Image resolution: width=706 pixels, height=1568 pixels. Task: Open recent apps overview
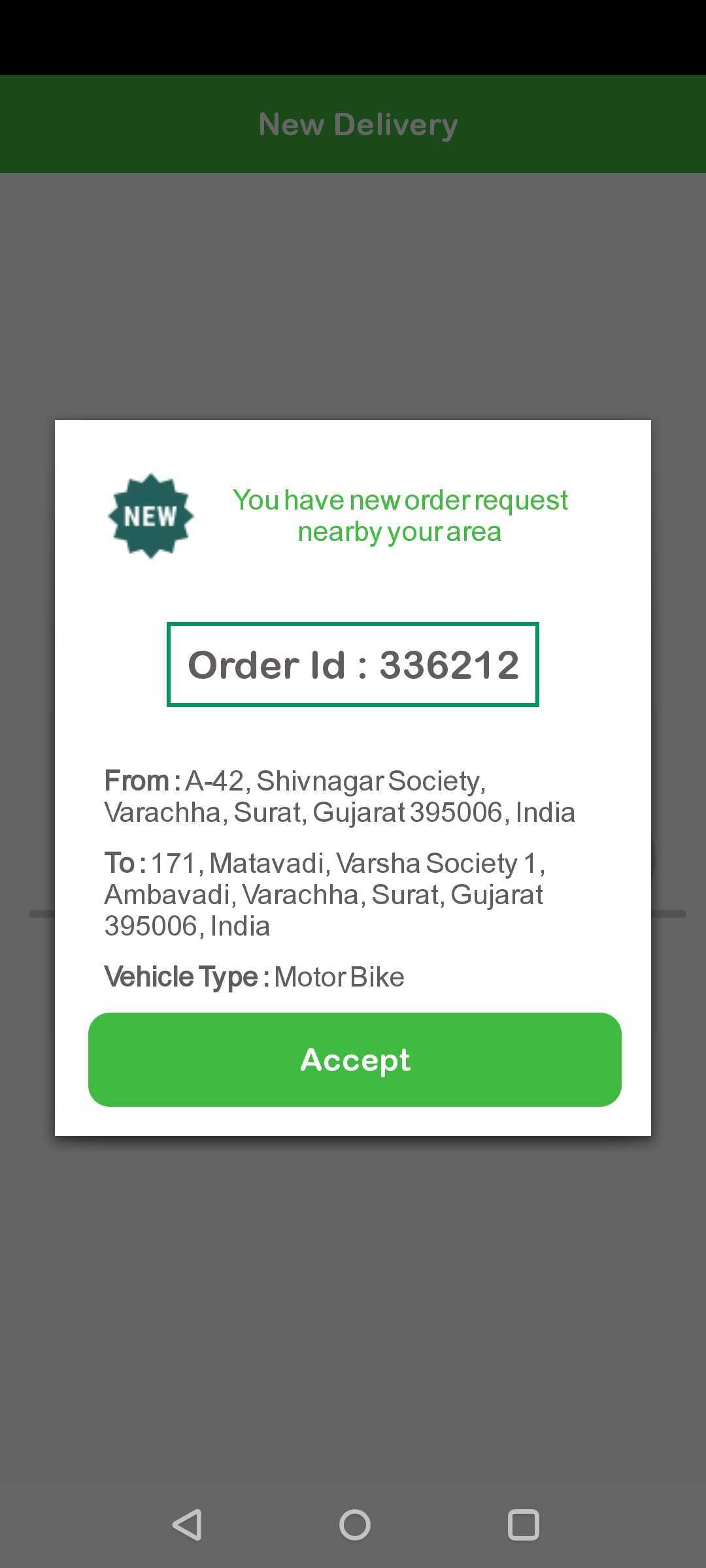click(523, 1525)
